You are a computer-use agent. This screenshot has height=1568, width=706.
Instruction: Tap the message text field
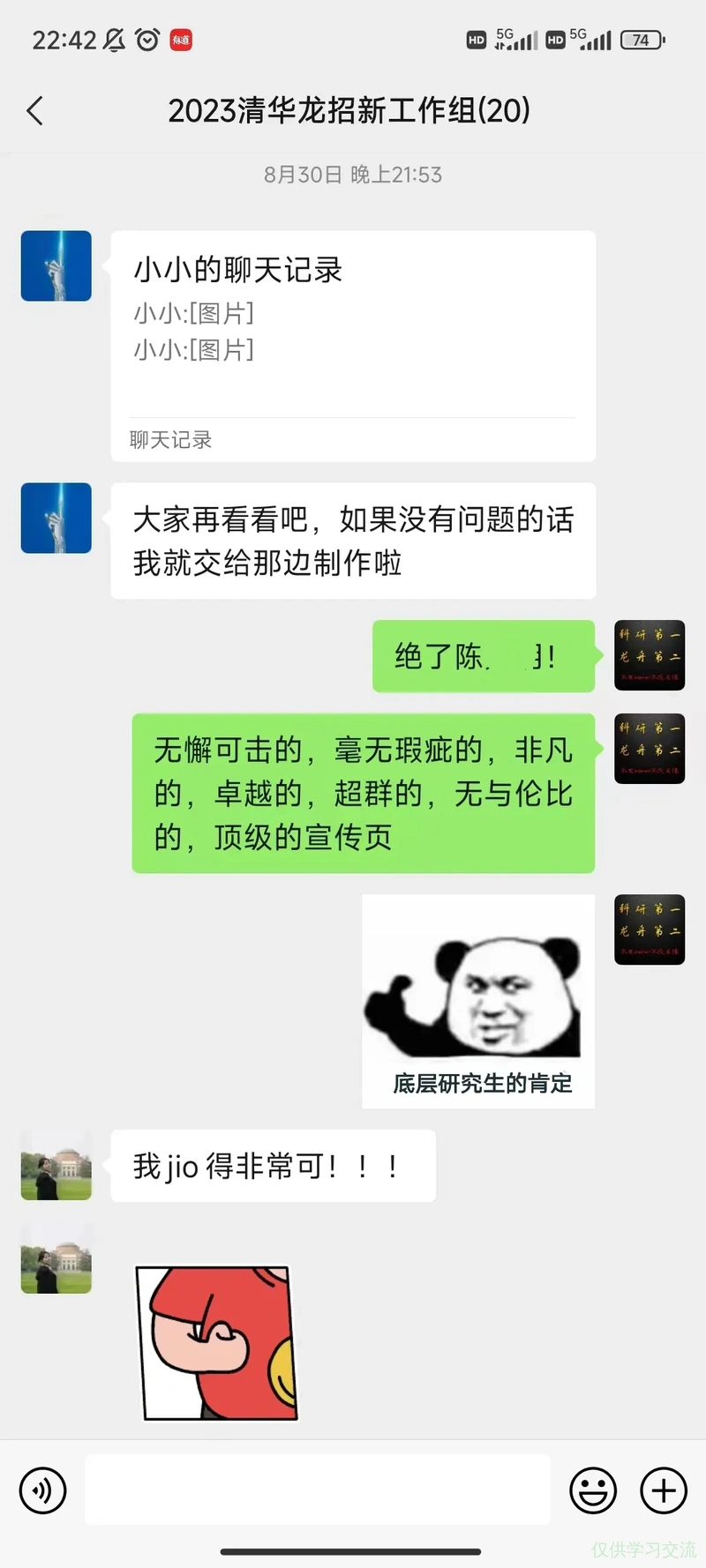tap(318, 1490)
